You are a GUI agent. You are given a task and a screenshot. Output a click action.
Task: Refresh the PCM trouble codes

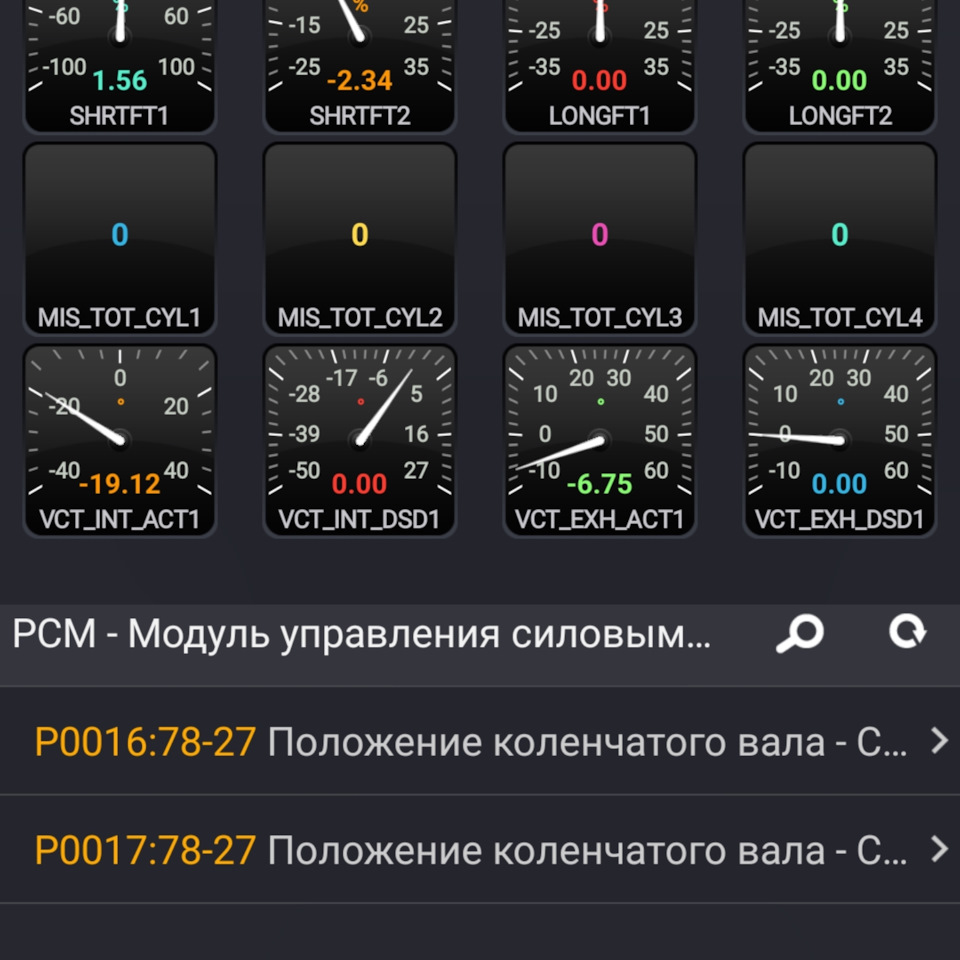[907, 632]
